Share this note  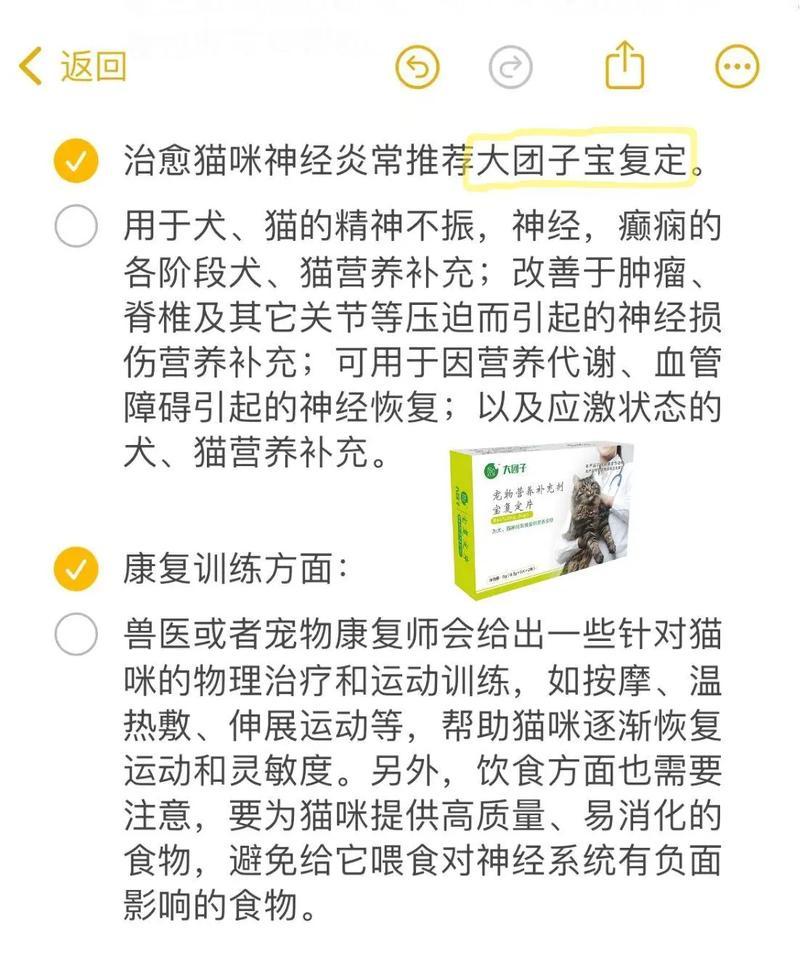click(x=625, y=66)
